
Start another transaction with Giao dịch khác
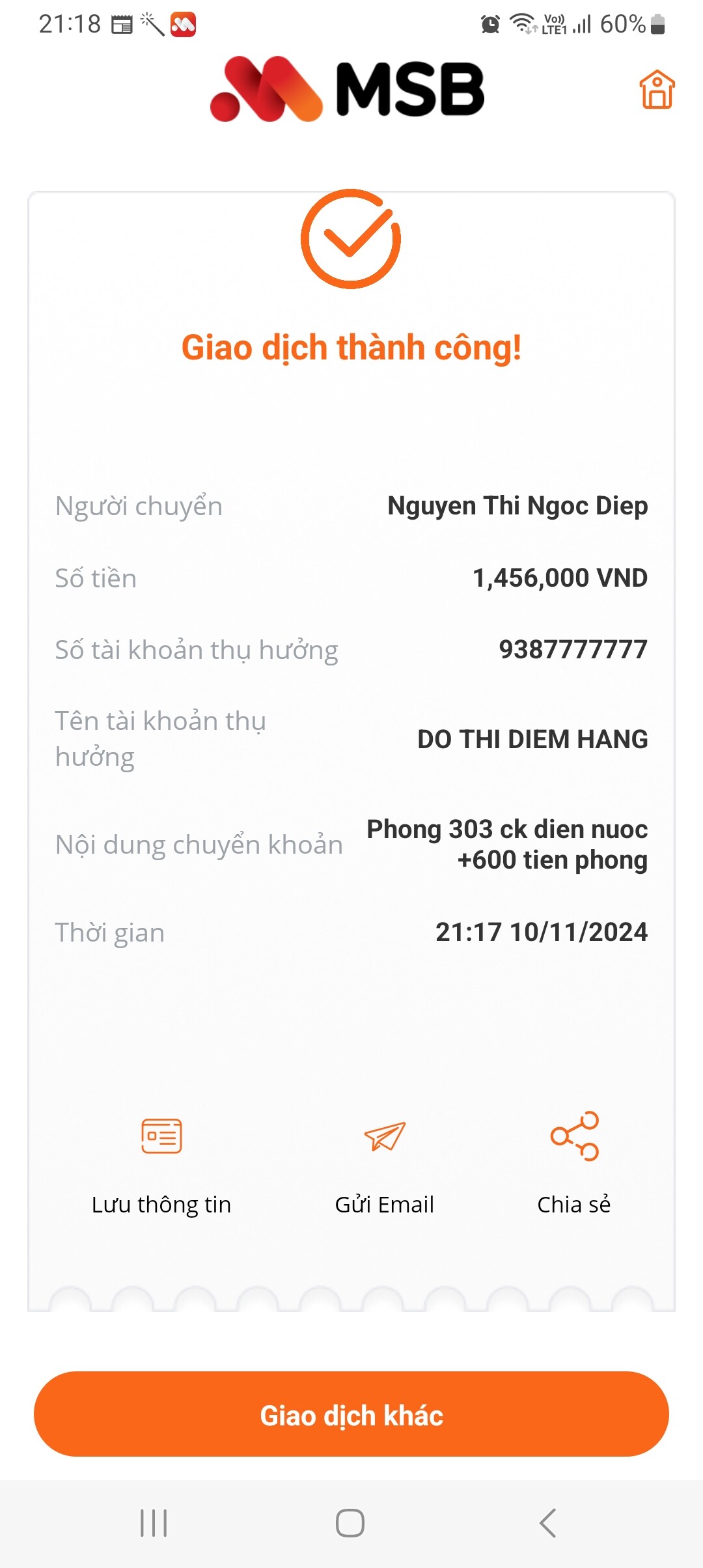(x=351, y=1414)
